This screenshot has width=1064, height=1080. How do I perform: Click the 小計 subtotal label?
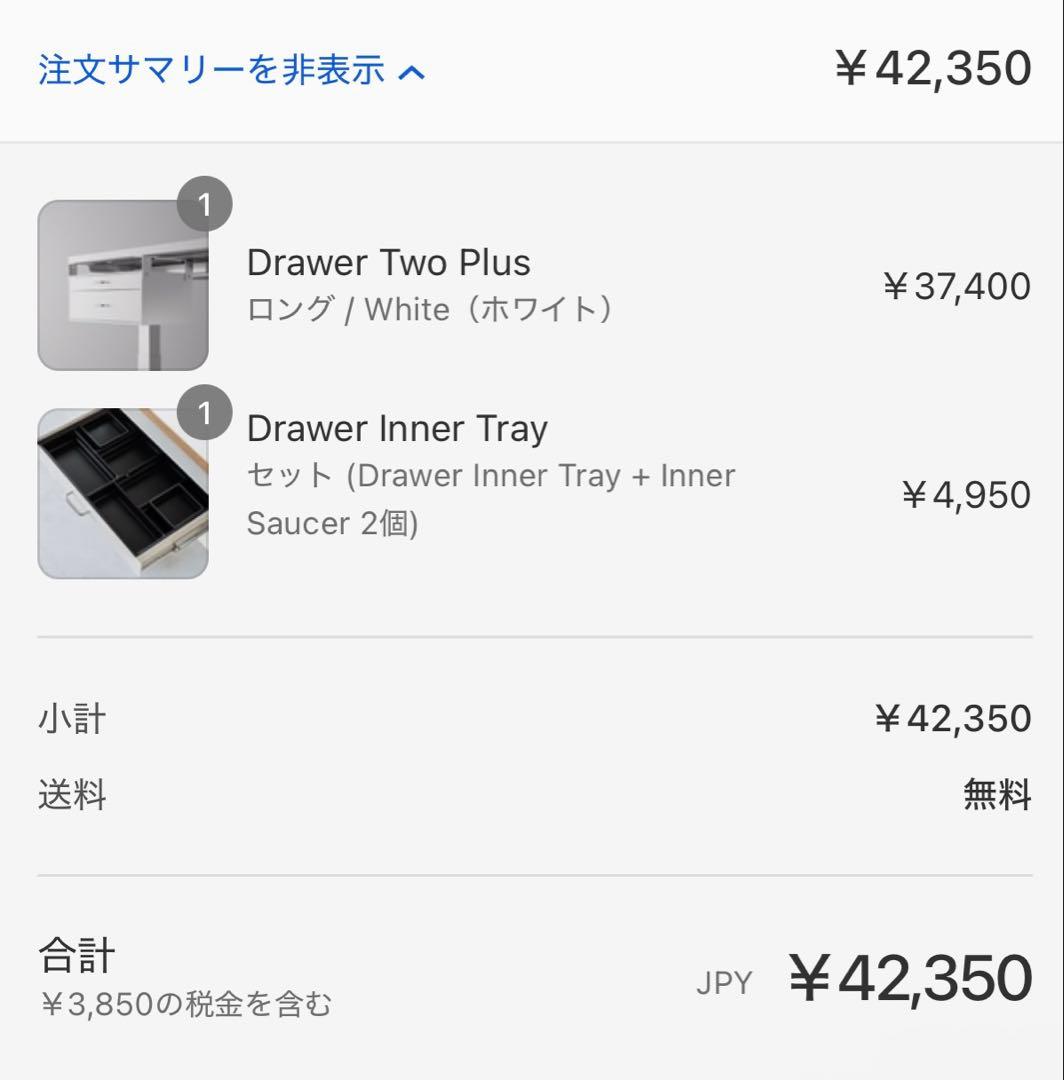point(71,717)
